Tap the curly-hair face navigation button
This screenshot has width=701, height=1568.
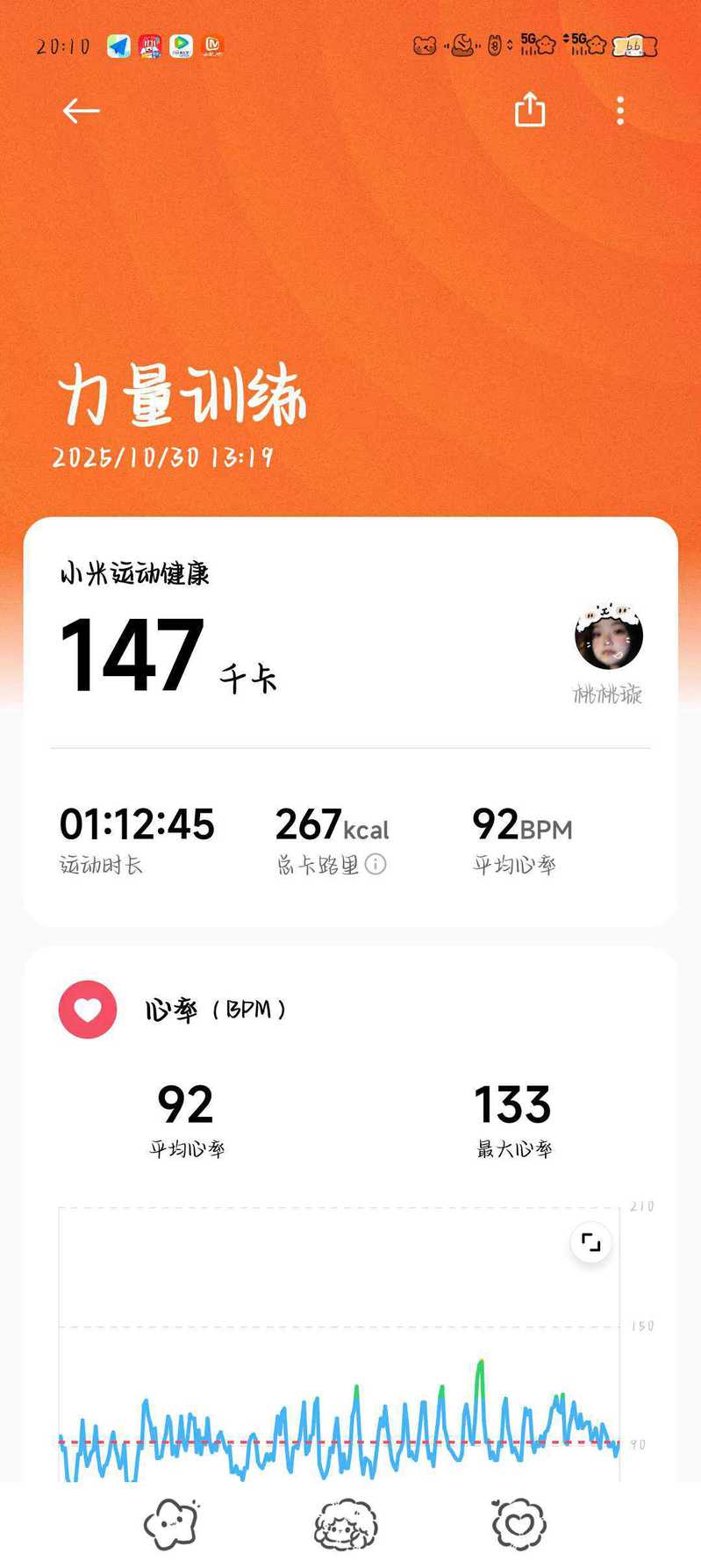[x=346, y=1523]
